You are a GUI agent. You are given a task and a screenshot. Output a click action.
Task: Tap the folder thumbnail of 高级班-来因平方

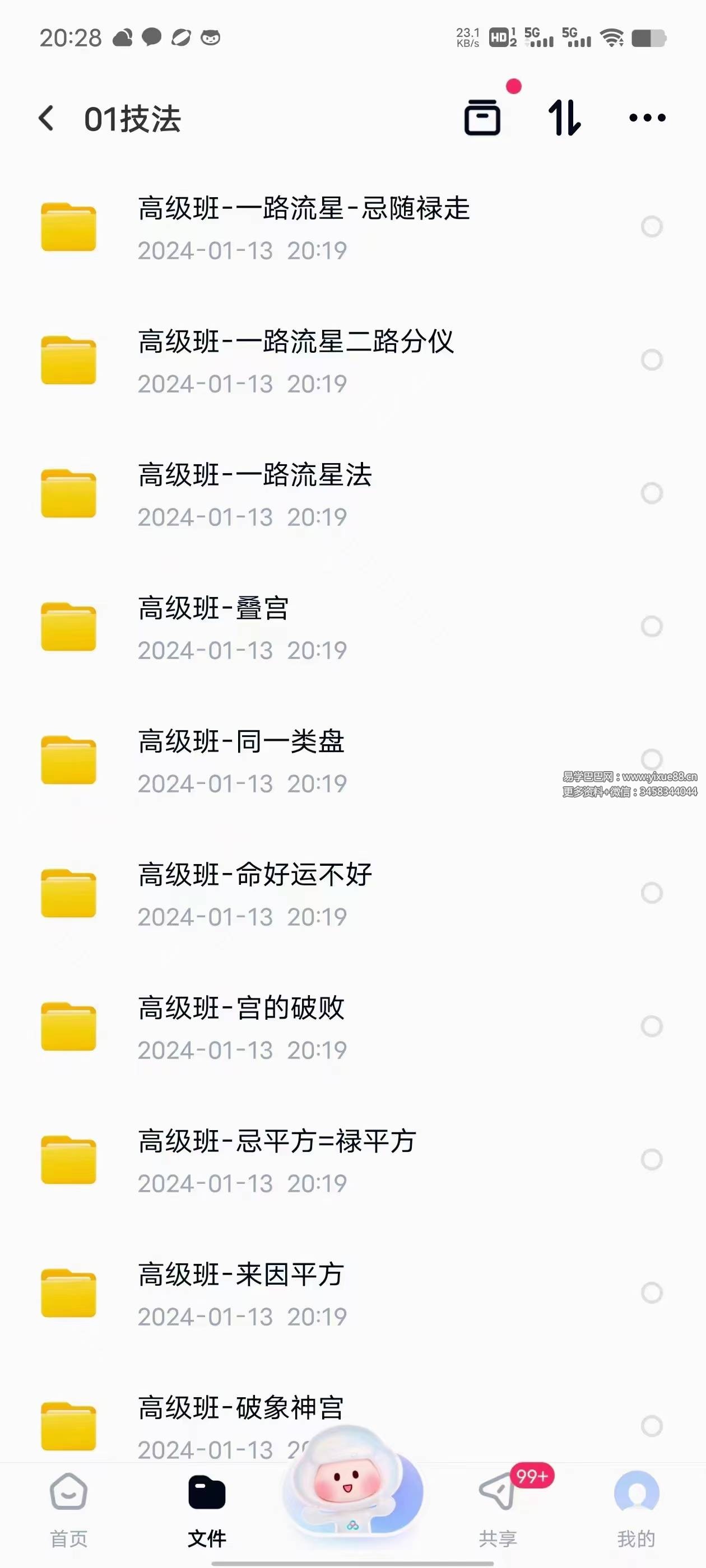point(68,1292)
